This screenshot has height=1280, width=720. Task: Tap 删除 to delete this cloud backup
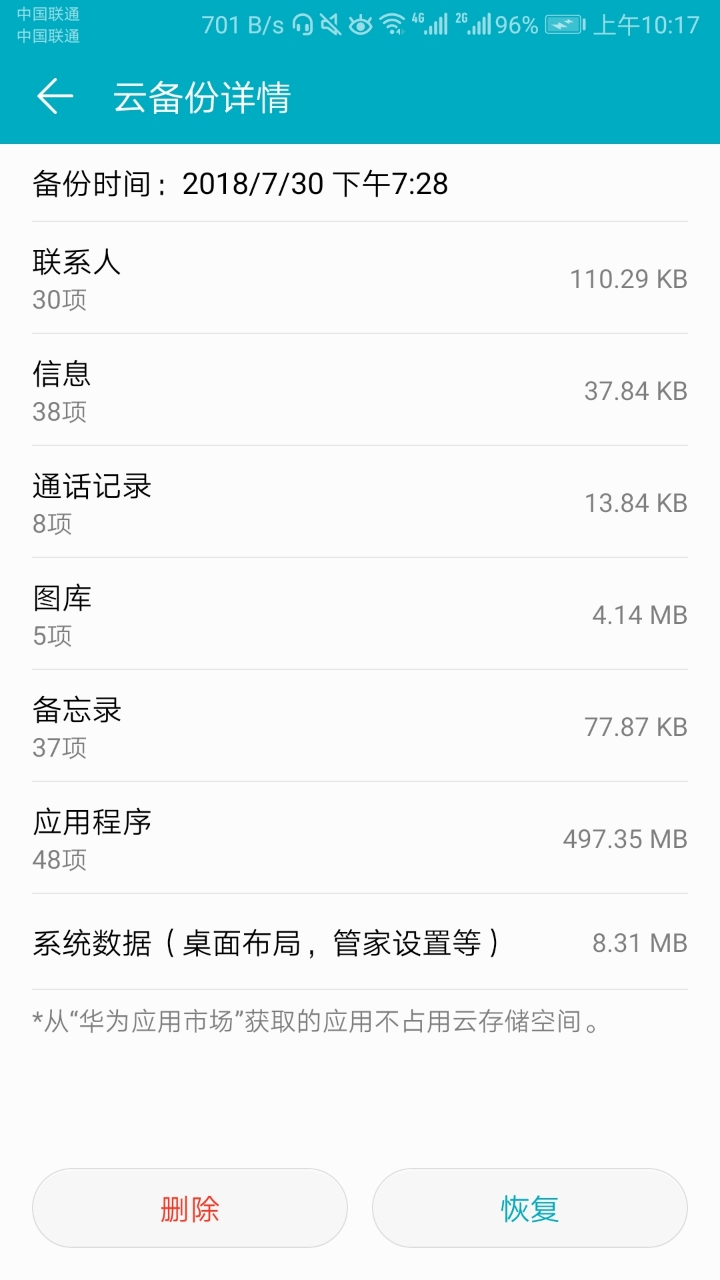[x=188, y=1208]
